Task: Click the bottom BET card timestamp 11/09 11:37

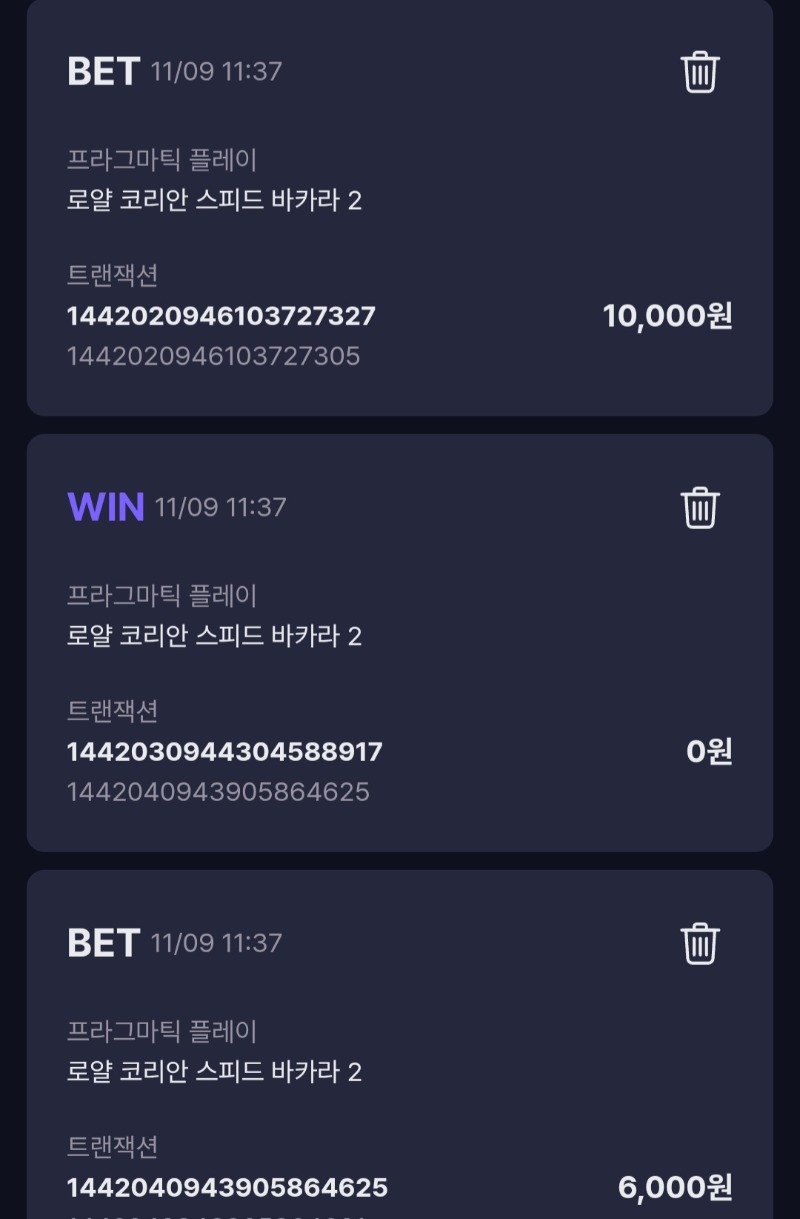Action: coord(217,942)
